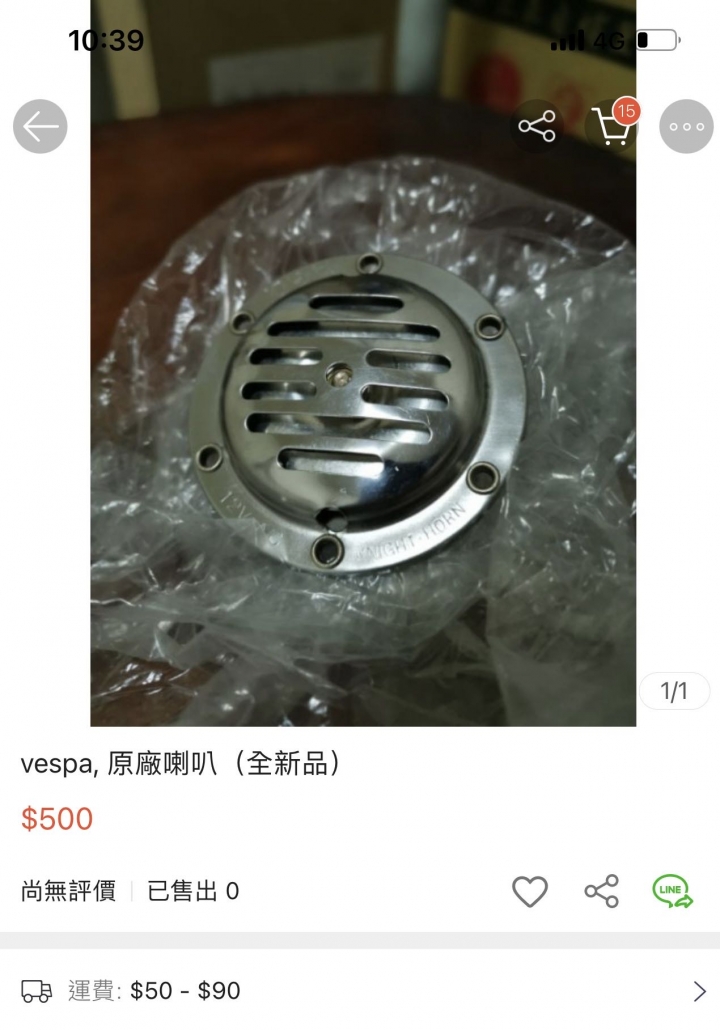Go back using the arrow button
Screen dimensions: 720x1030
click(x=40, y=127)
